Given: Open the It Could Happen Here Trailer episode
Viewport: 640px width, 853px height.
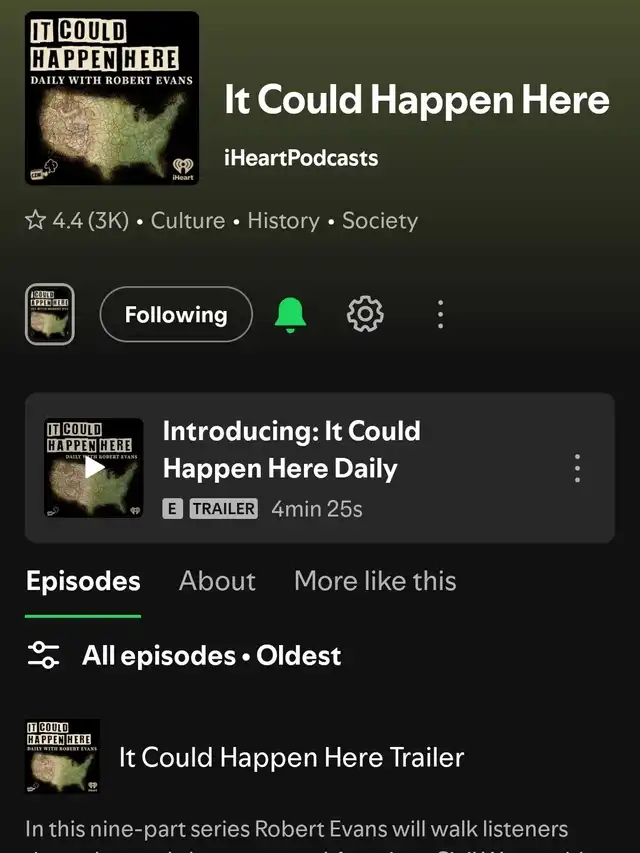Looking at the screenshot, I should [x=291, y=757].
